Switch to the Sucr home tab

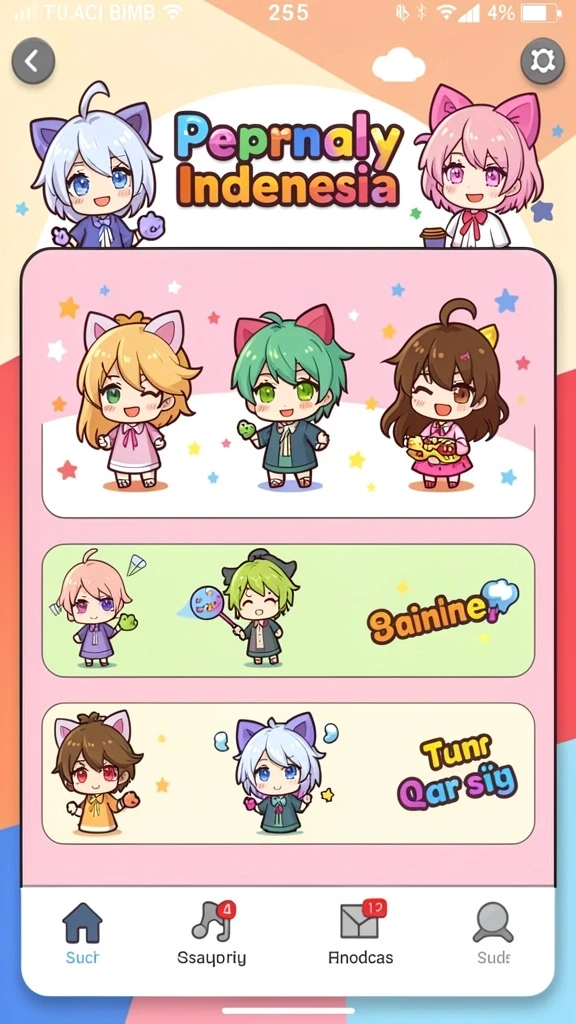[82, 933]
